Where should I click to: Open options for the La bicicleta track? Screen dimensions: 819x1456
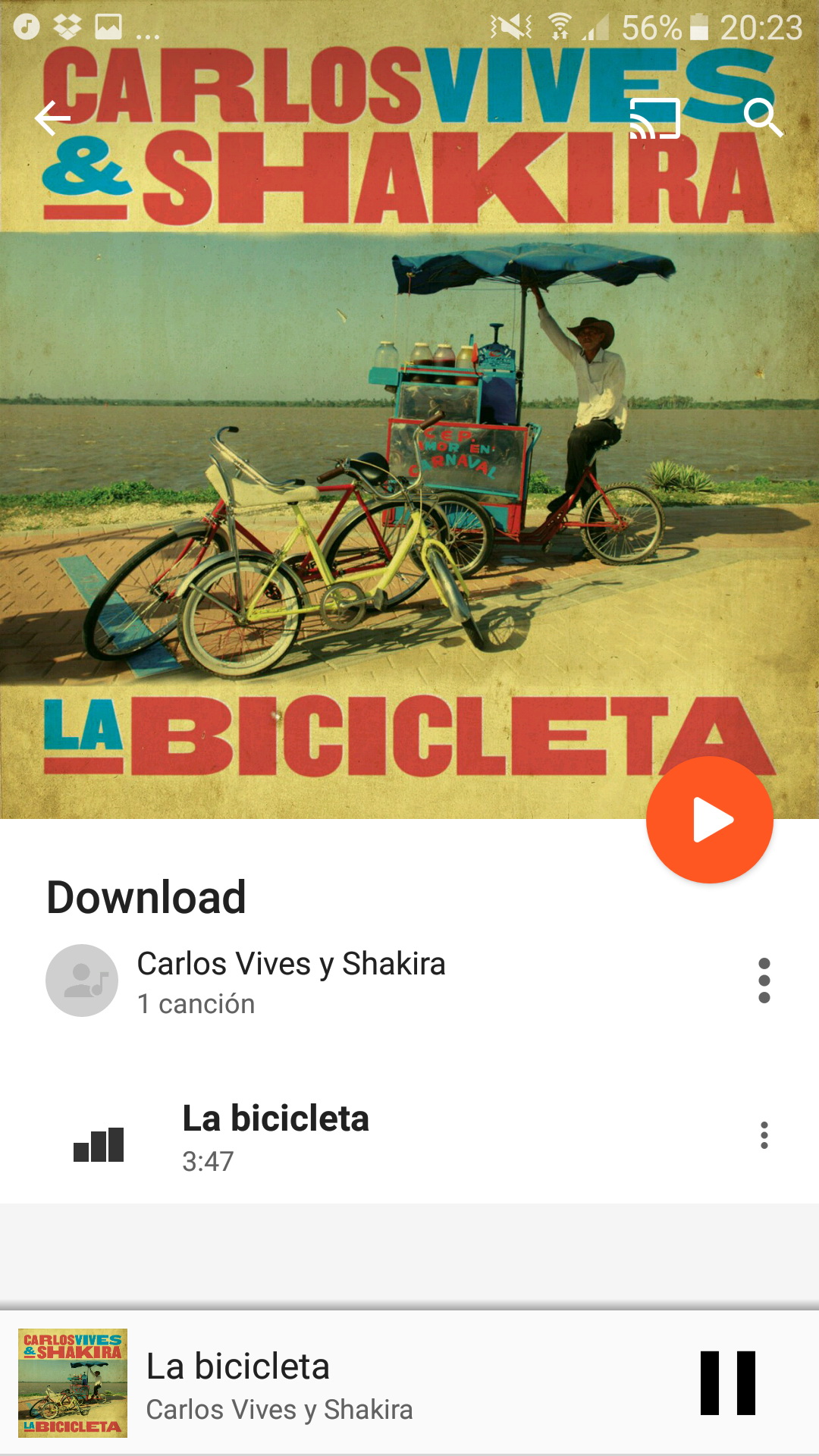(764, 1135)
